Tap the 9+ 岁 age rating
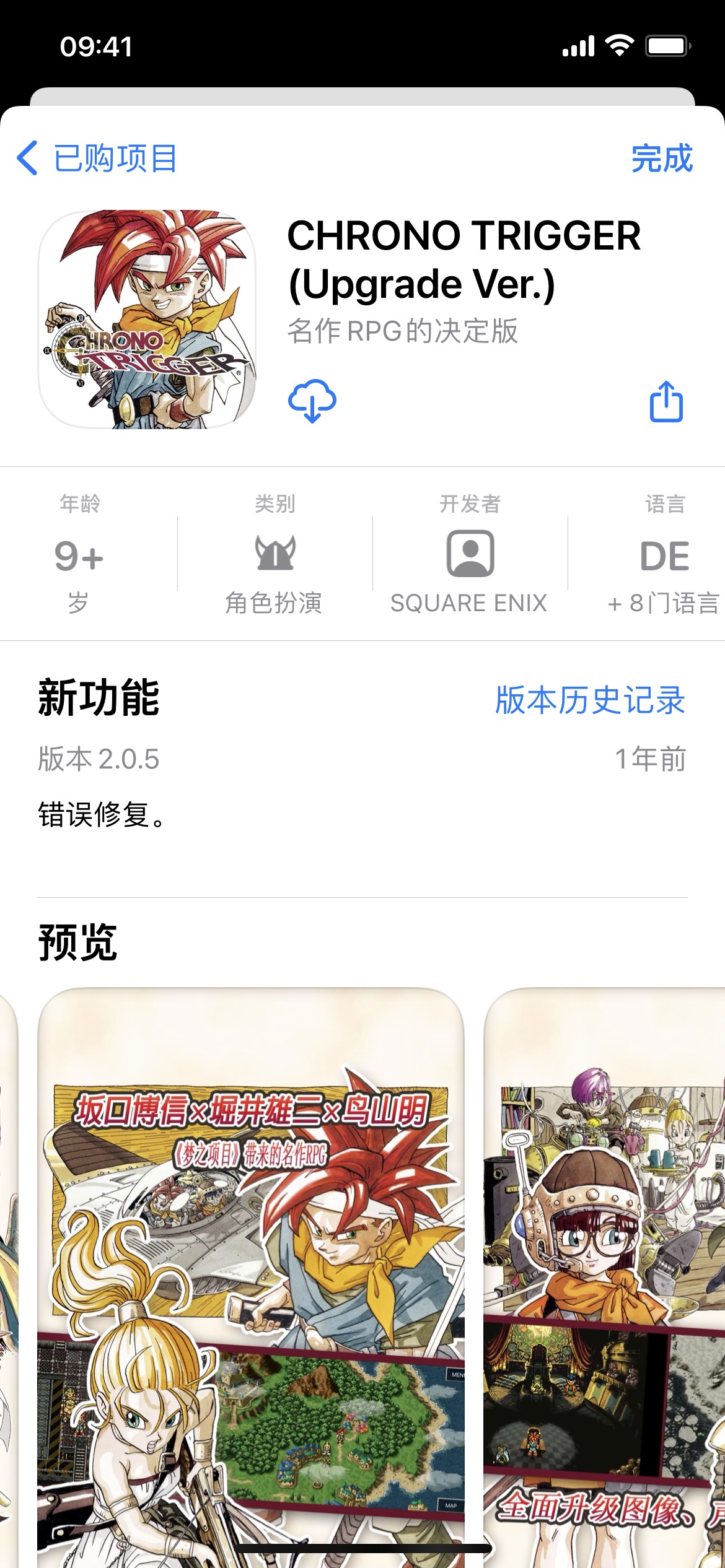725x1568 pixels. [79, 554]
